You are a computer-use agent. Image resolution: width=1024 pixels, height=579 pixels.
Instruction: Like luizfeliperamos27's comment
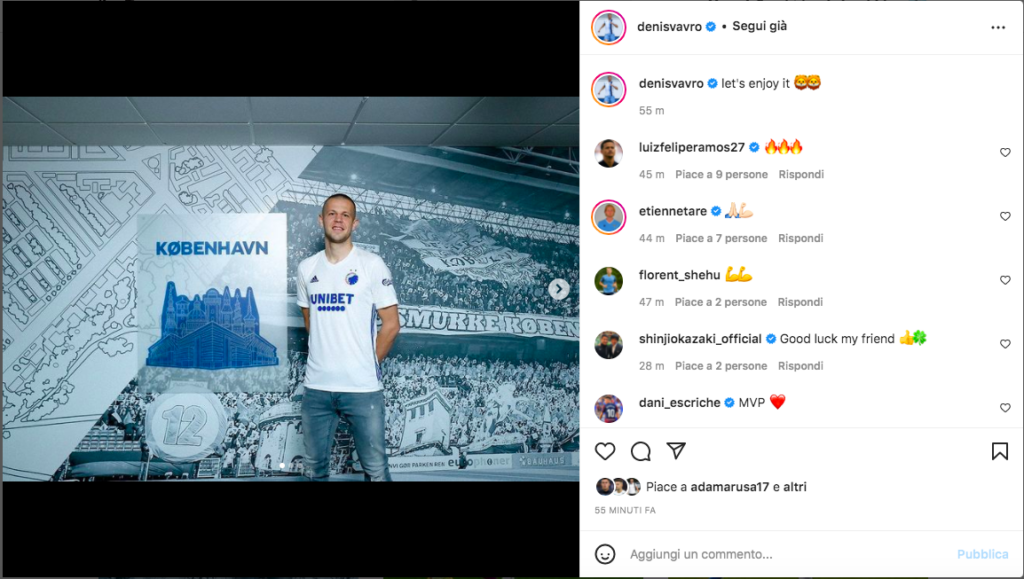(1005, 152)
